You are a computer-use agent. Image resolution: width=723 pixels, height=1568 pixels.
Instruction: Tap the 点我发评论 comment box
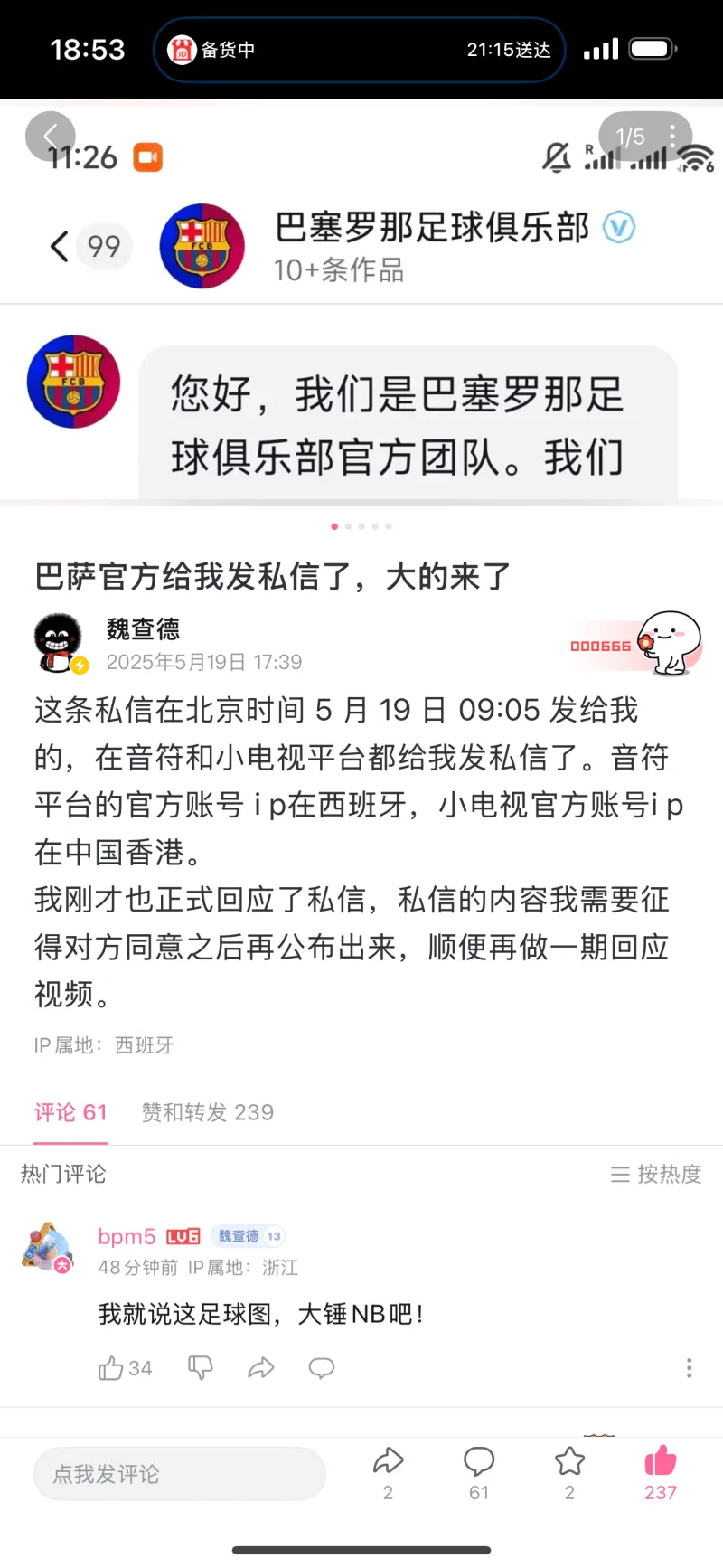pyautogui.click(x=179, y=1474)
